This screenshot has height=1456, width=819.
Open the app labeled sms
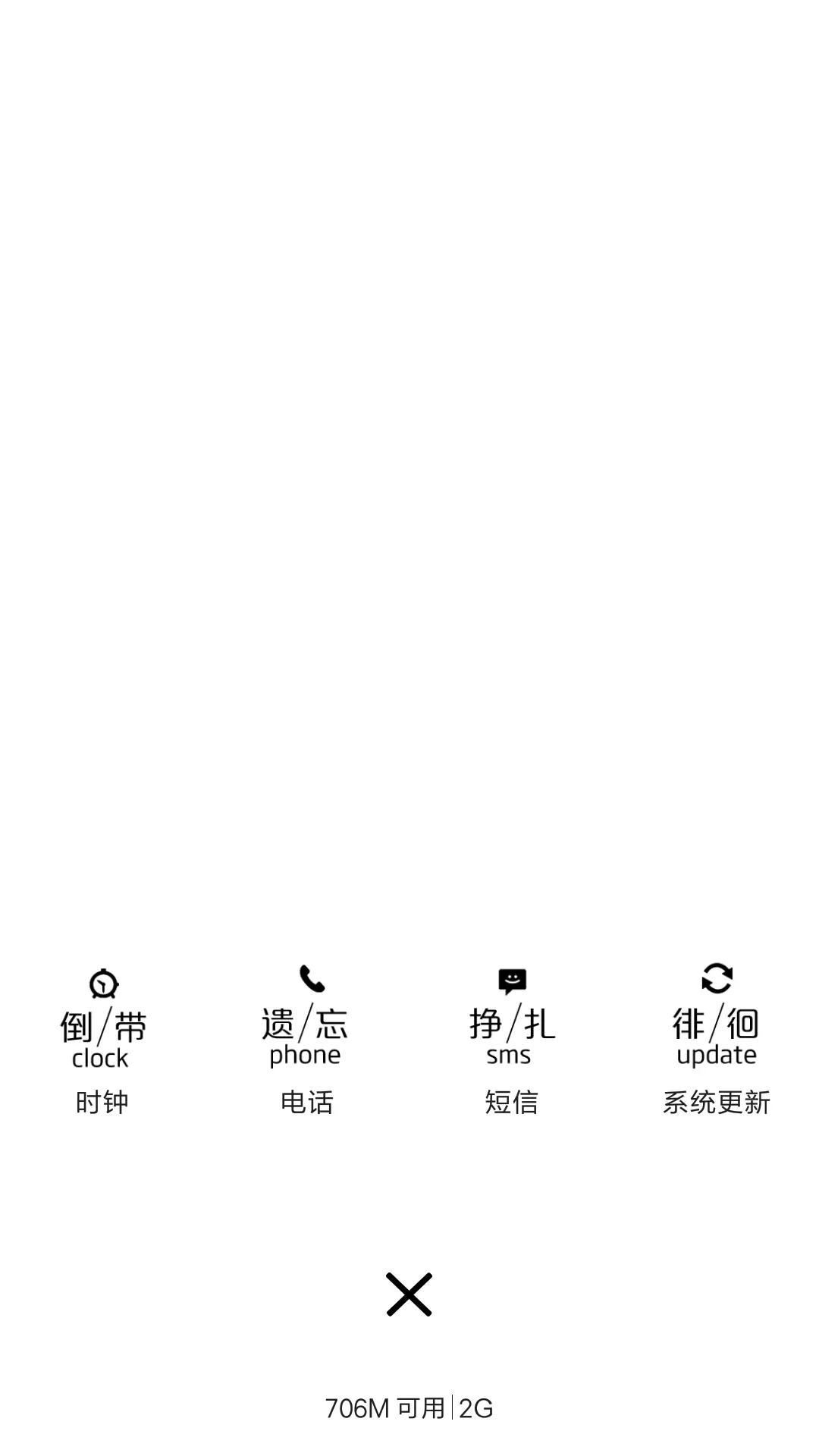tap(510, 1054)
